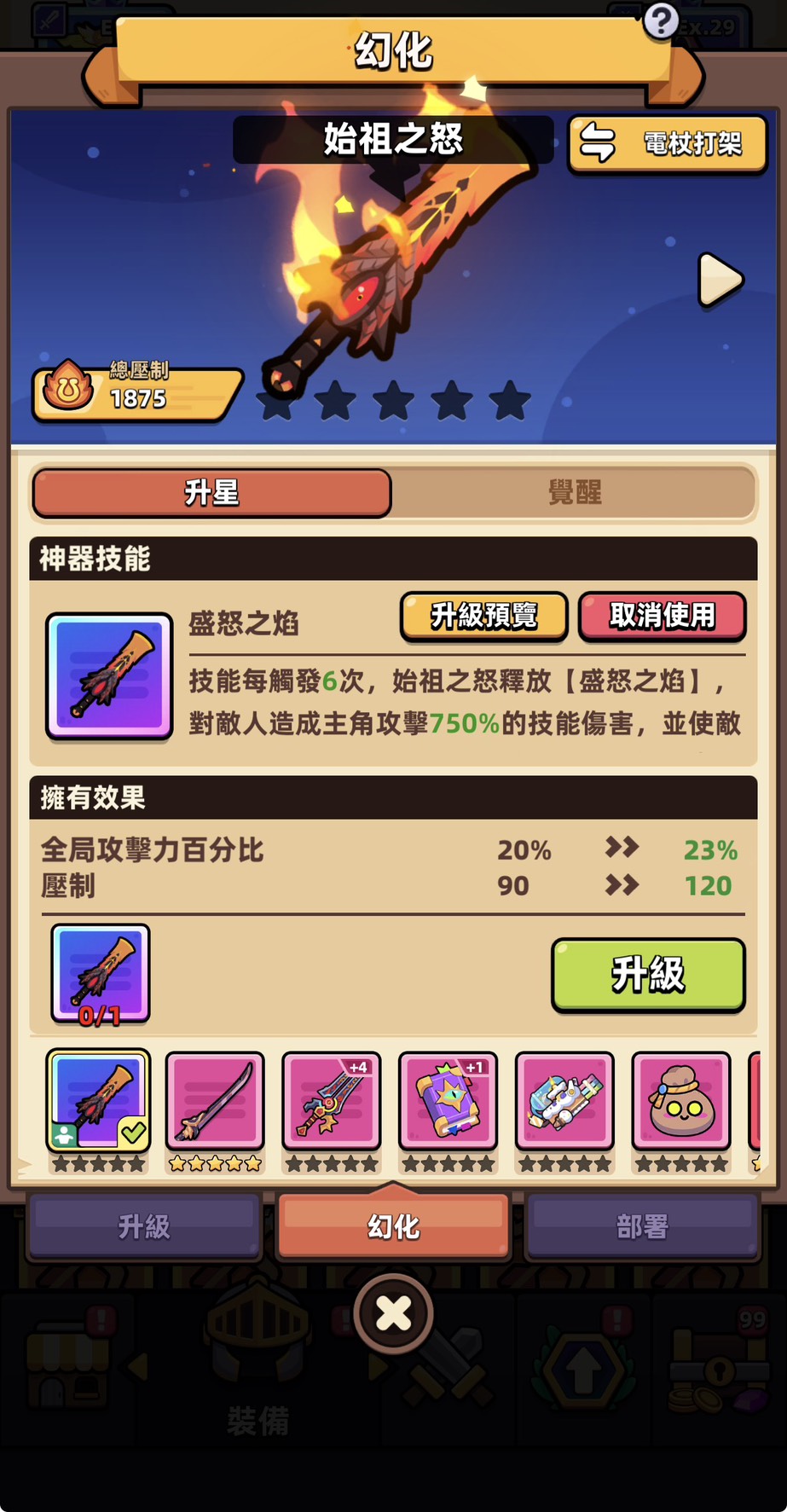Image resolution: width=787 pixels, height=1512 pixels.
Task: Tap 取消使用 to unequip the skill
Action: (x=662, y=615)
